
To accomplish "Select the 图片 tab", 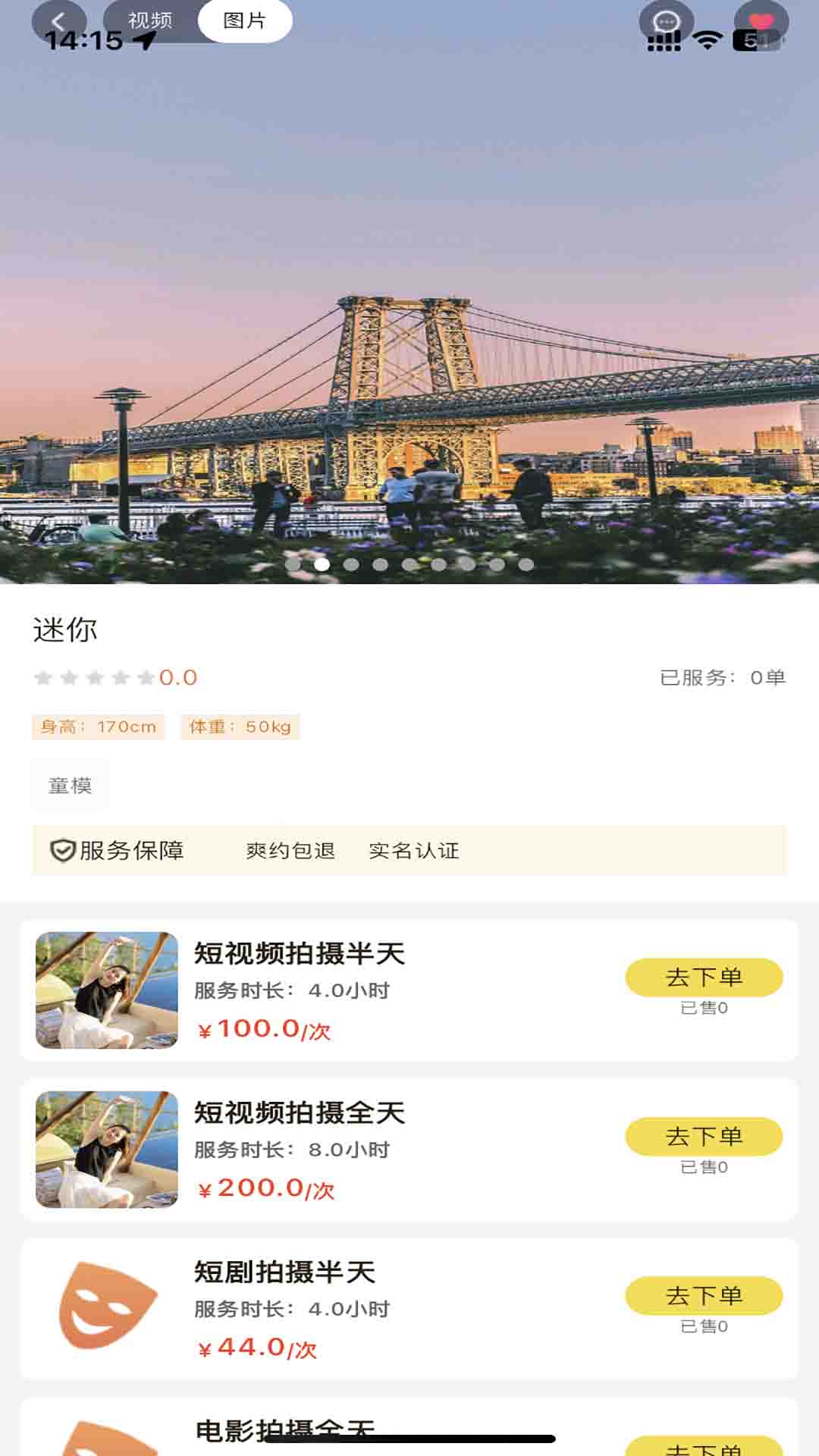I will [x=243, y=19].
